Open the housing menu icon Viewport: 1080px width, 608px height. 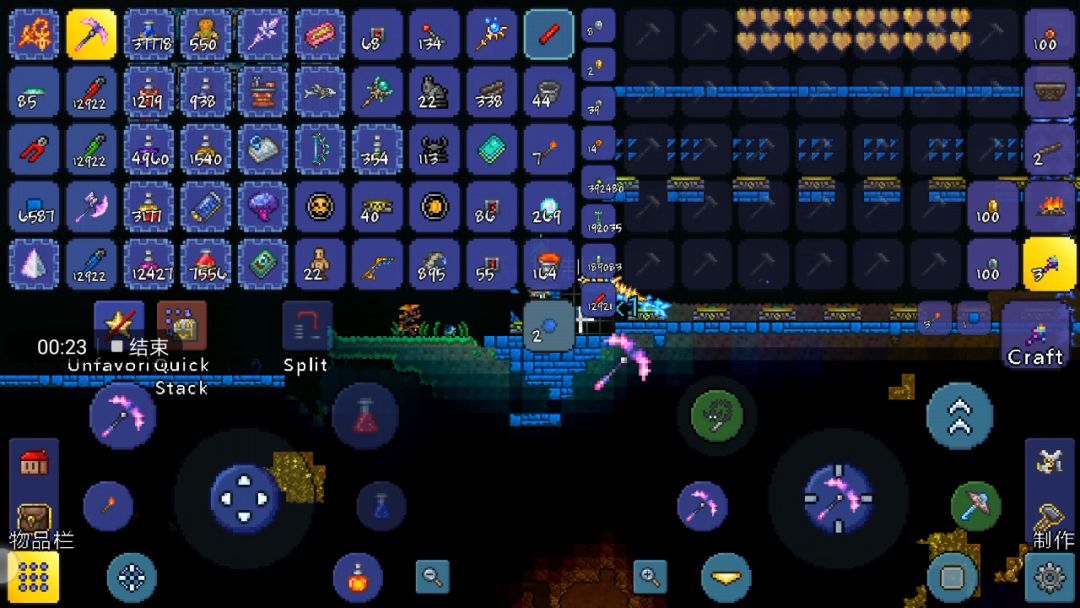[34, 463]
